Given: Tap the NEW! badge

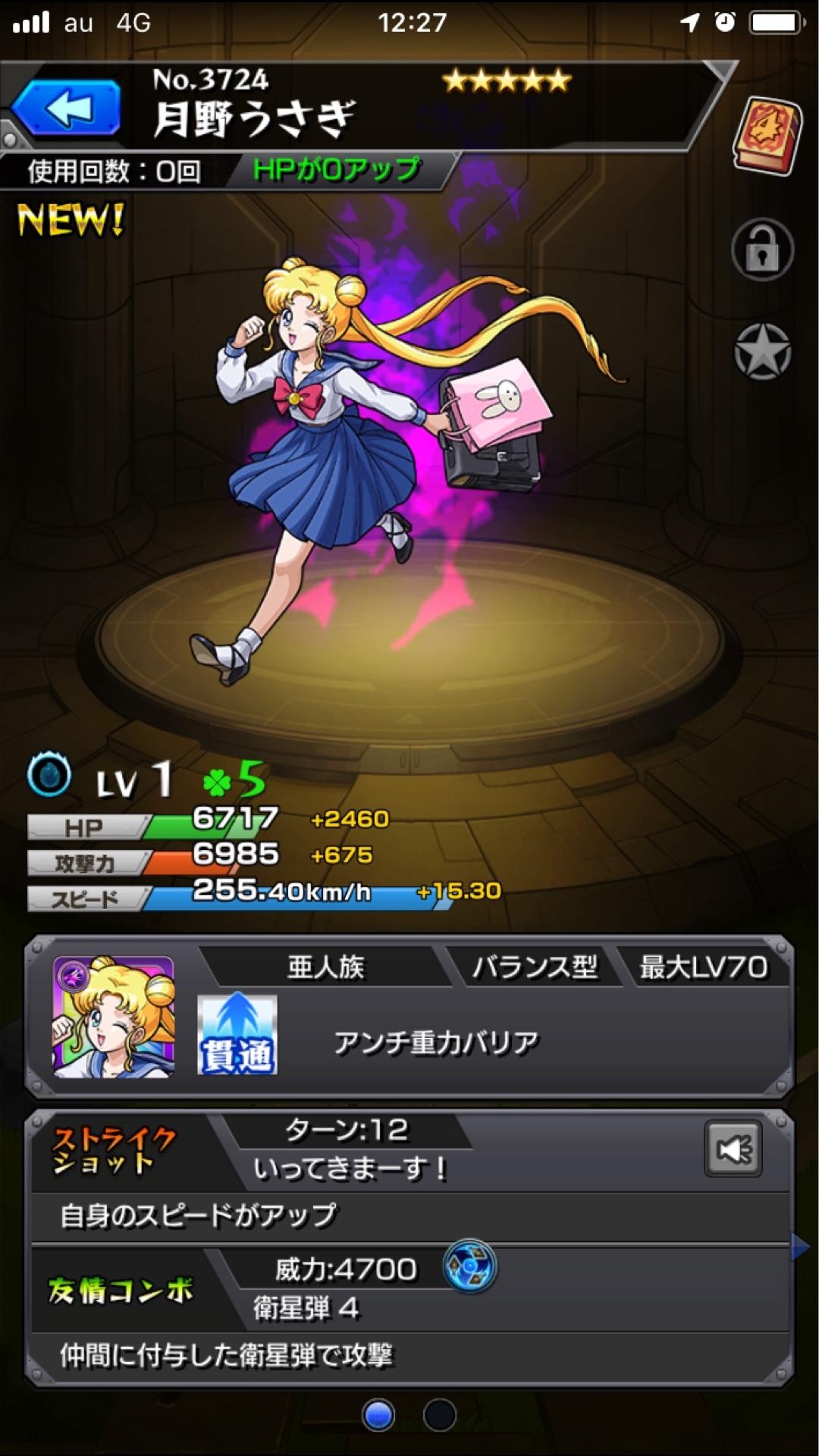Looking at the screenshot, I should click(72, 220).
